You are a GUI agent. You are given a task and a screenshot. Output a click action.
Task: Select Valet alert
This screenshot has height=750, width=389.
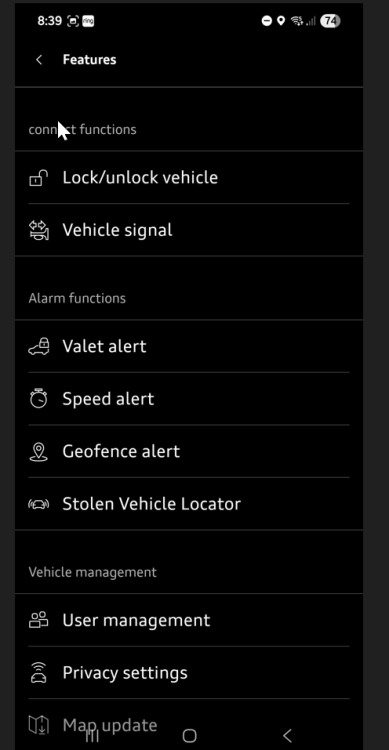point(189,346)
